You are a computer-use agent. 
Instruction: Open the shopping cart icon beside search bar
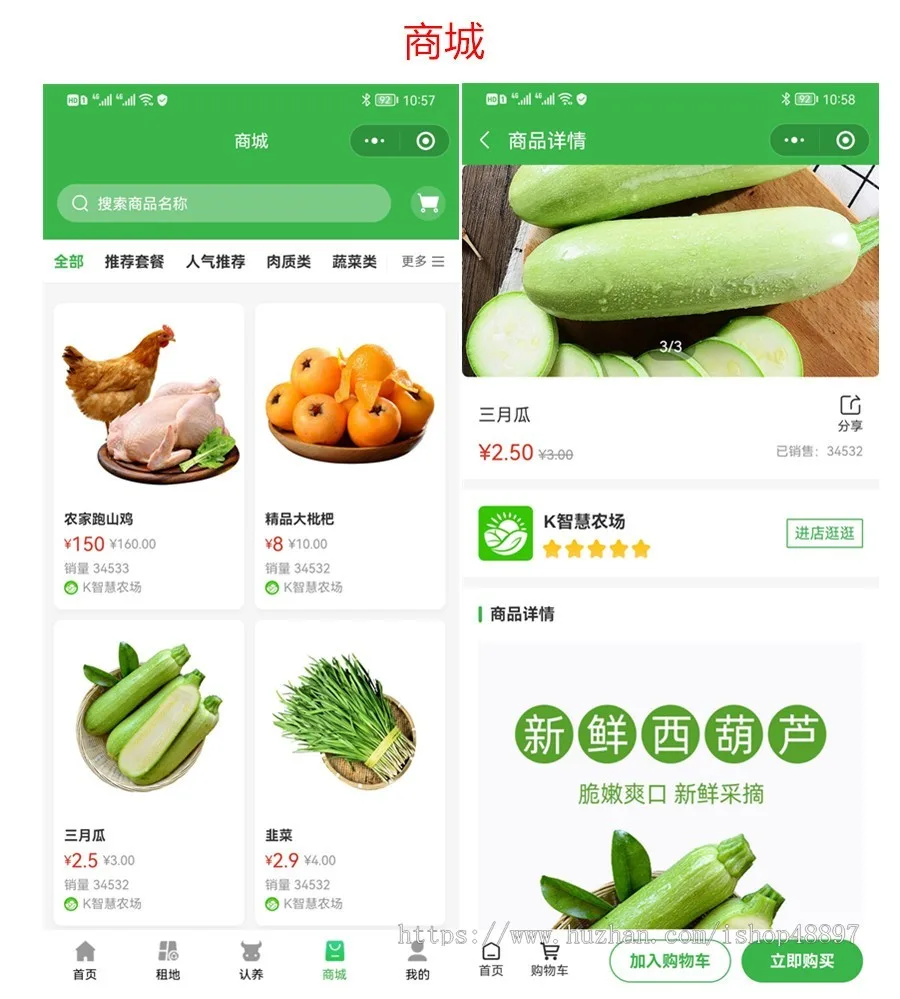point(428,203)
